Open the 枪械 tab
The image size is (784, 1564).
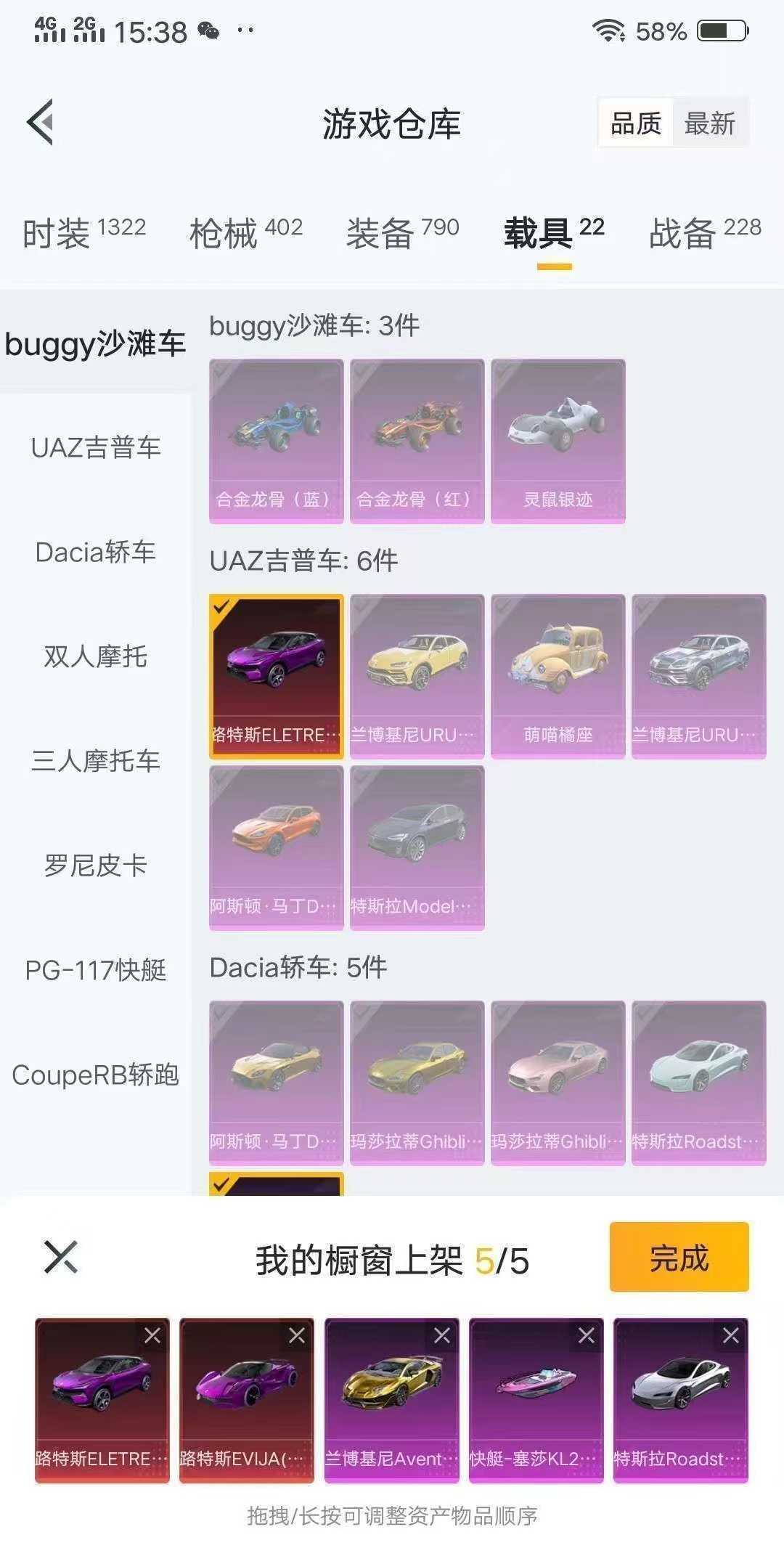(245, 234)
